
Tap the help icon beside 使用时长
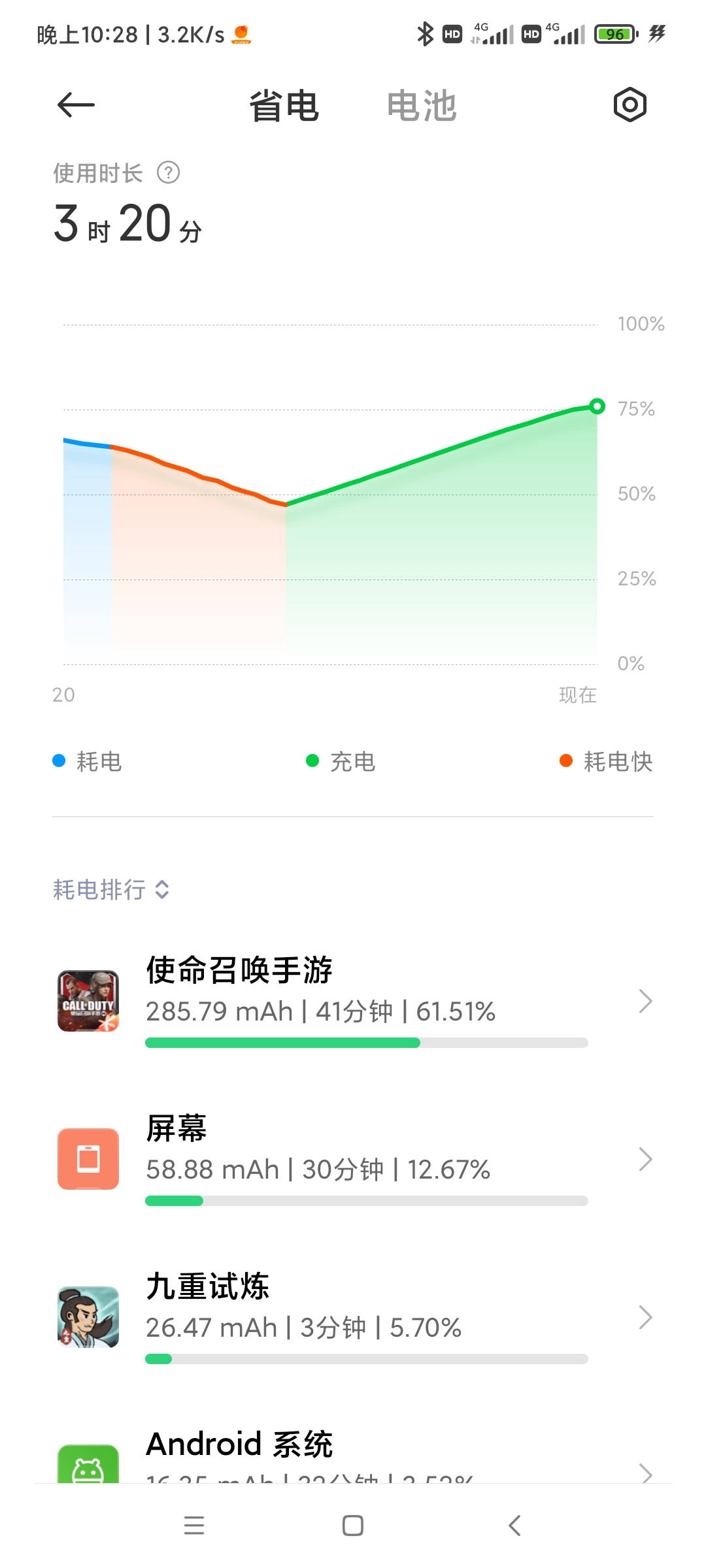tap(169, 173)
